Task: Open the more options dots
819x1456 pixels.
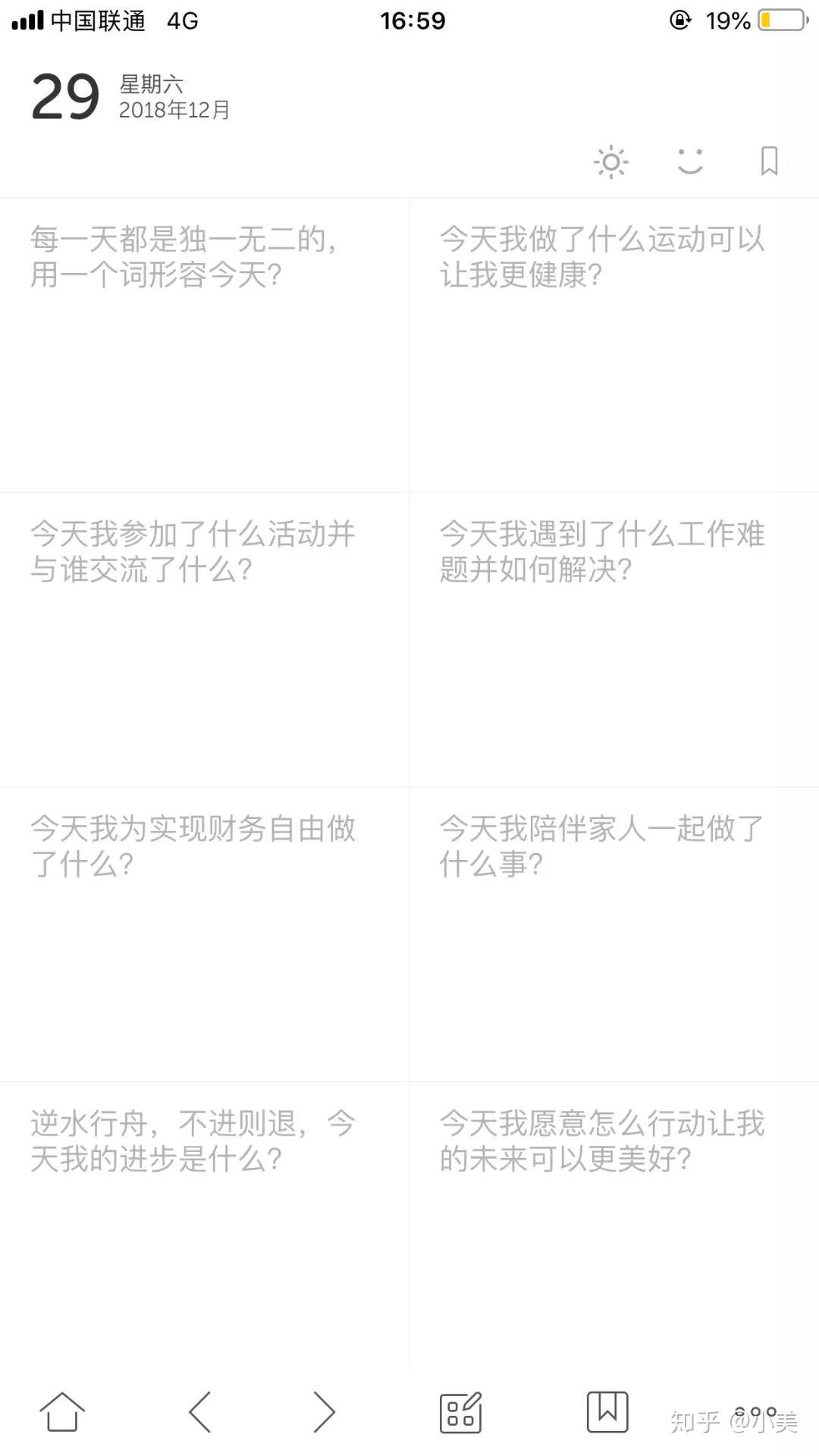Action: pyautogui.click(x=755, y=1410)
